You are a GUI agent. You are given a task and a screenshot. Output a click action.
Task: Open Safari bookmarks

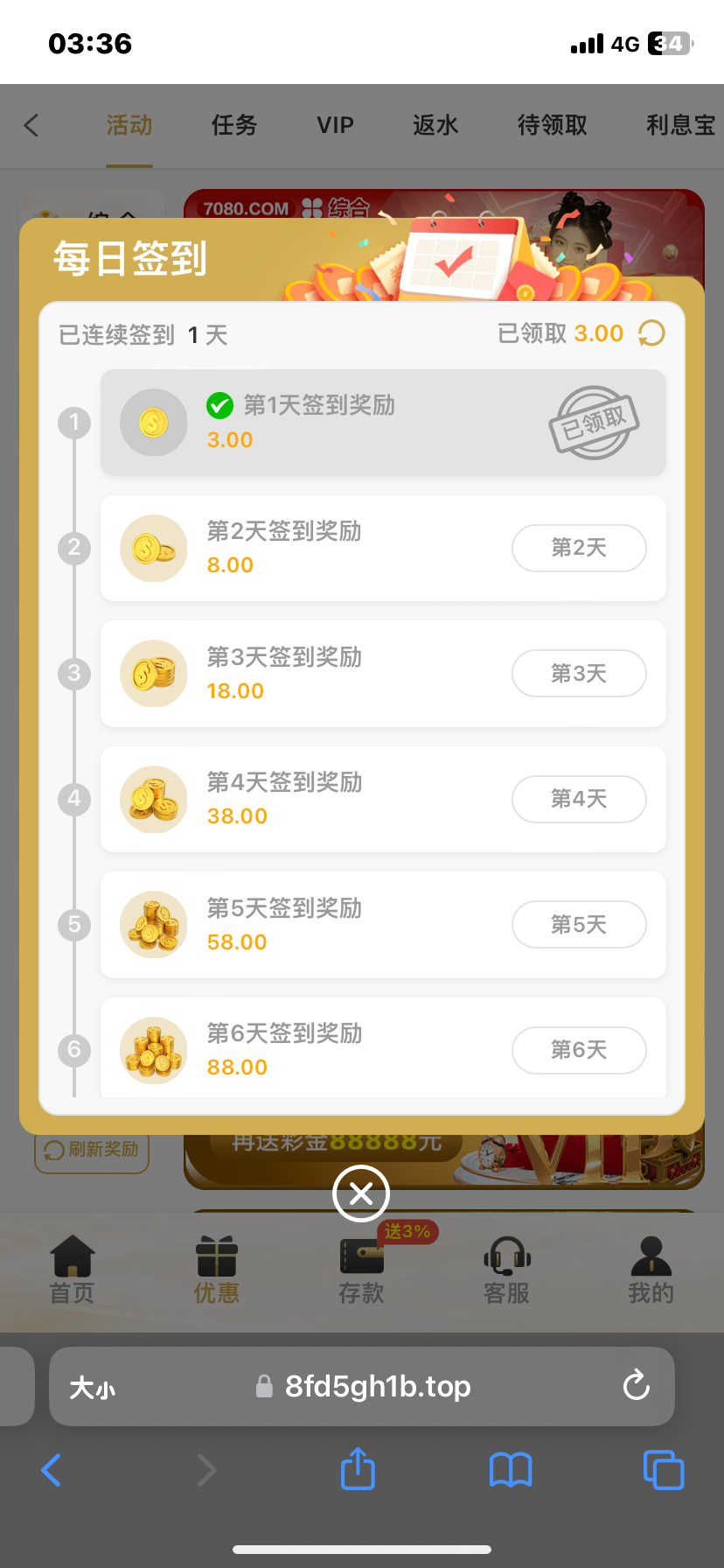tap(511, 1470)
